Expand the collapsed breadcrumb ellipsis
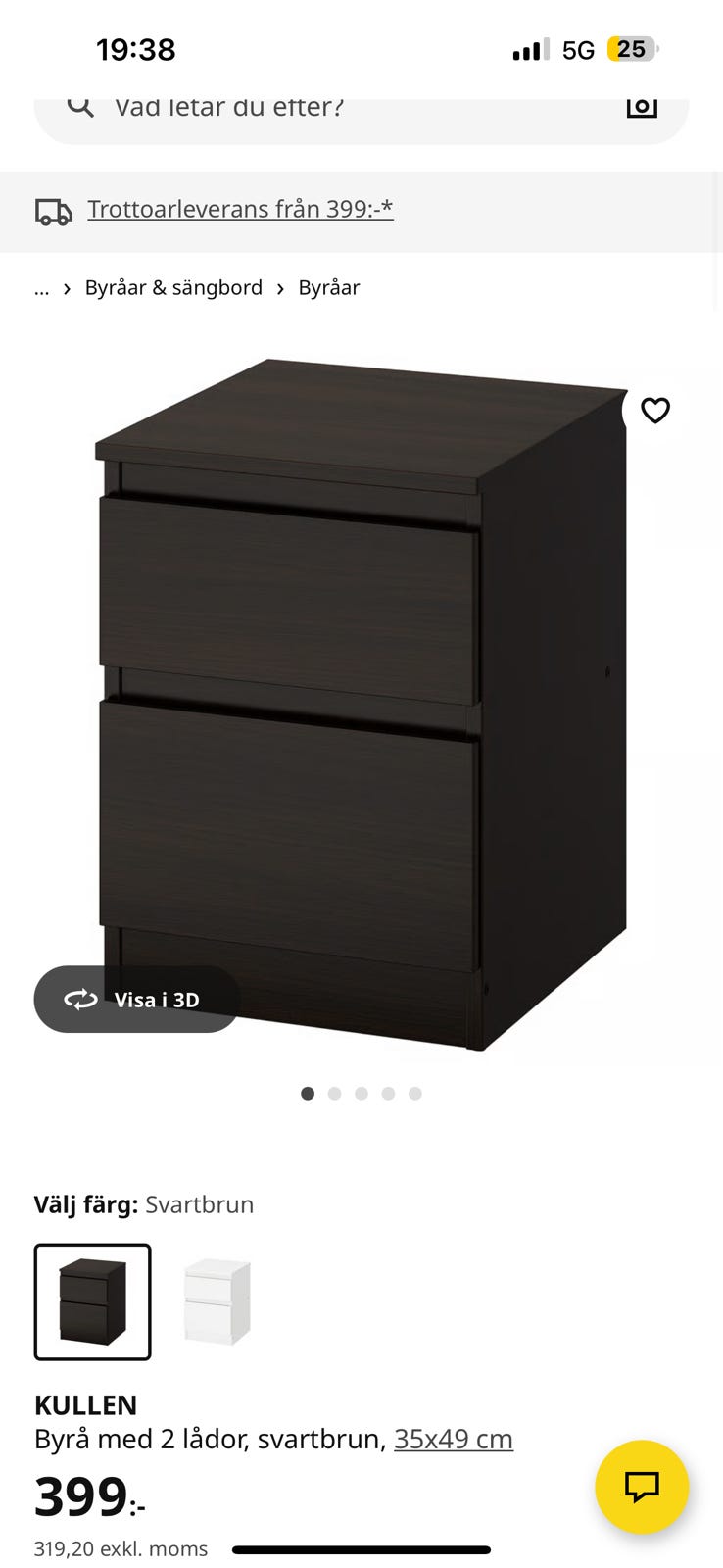Viewport: 723px width, 1568px height. [x=41, y=288]
